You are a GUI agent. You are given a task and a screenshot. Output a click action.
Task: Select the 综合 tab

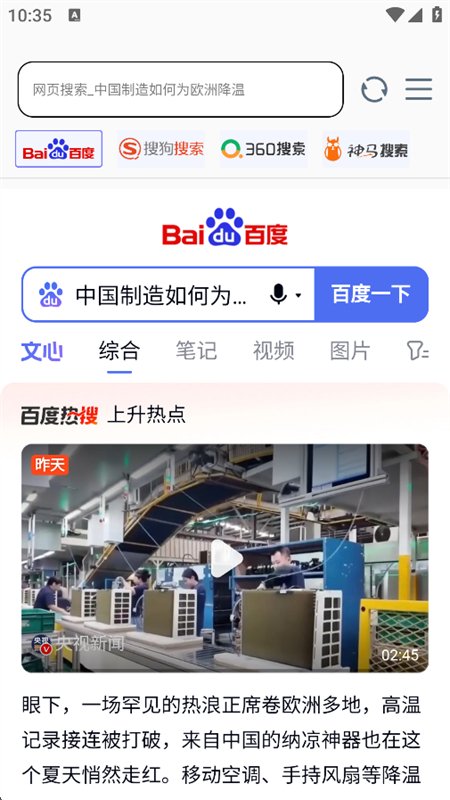119,352
